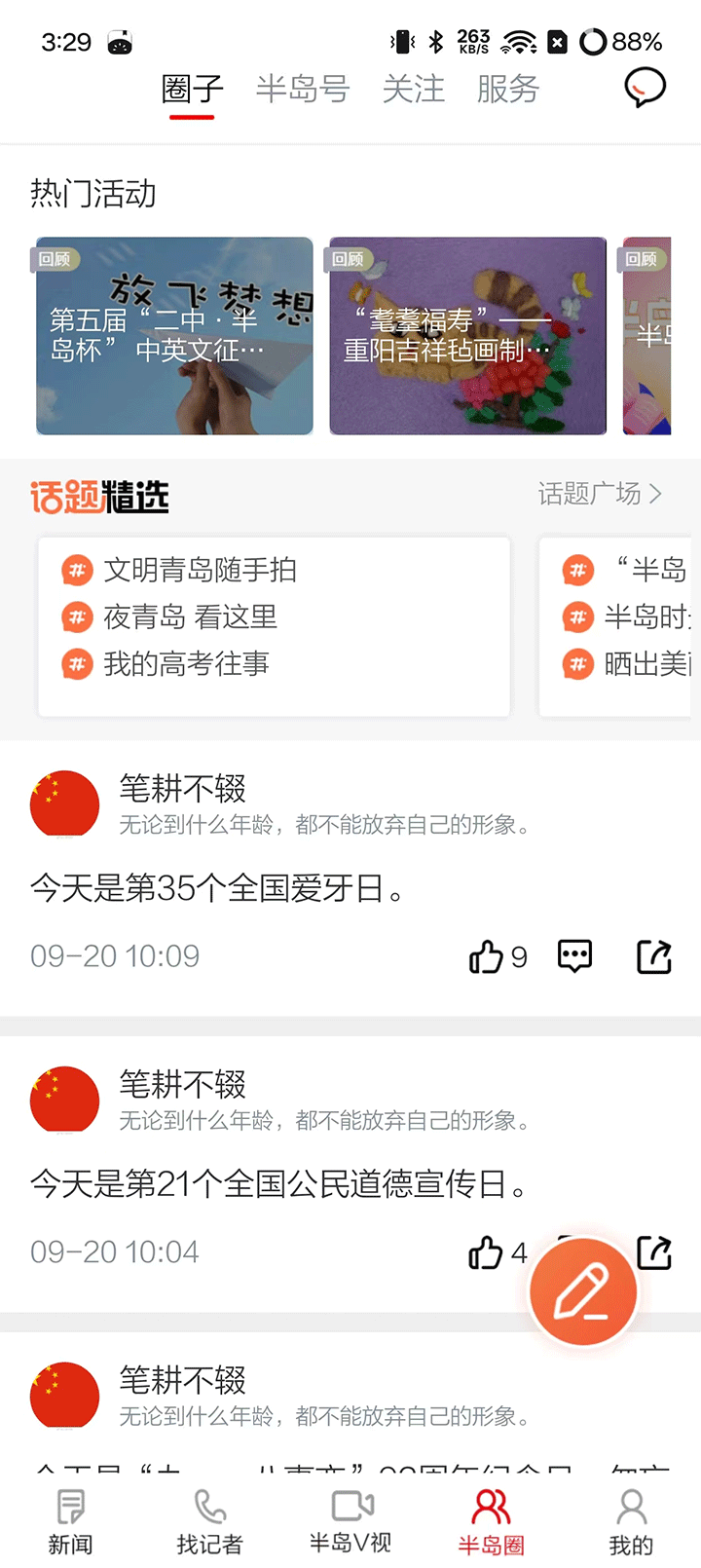Switch to the 半岛号 tab
This screenshot has width=701, height=1568.
pyautogui.click(x=303, y=90)
